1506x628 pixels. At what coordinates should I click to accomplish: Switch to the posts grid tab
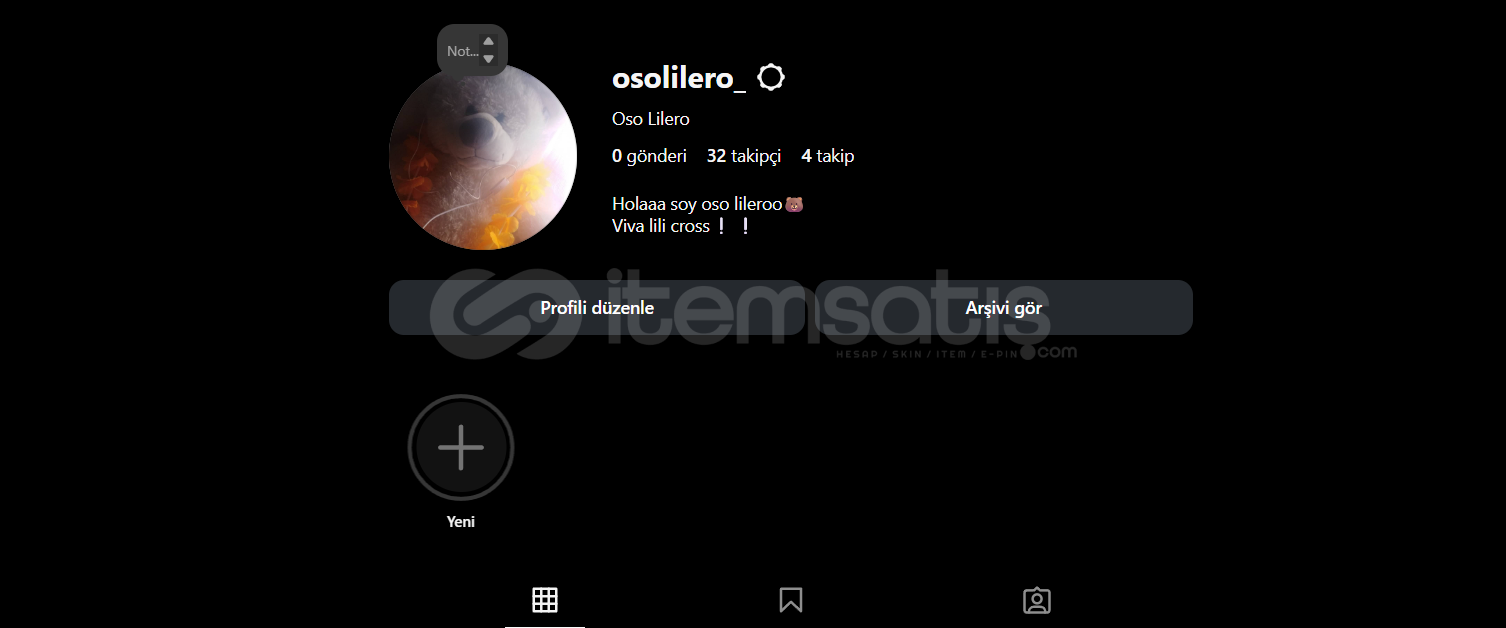pyautogui.click(x=545, y=600)
